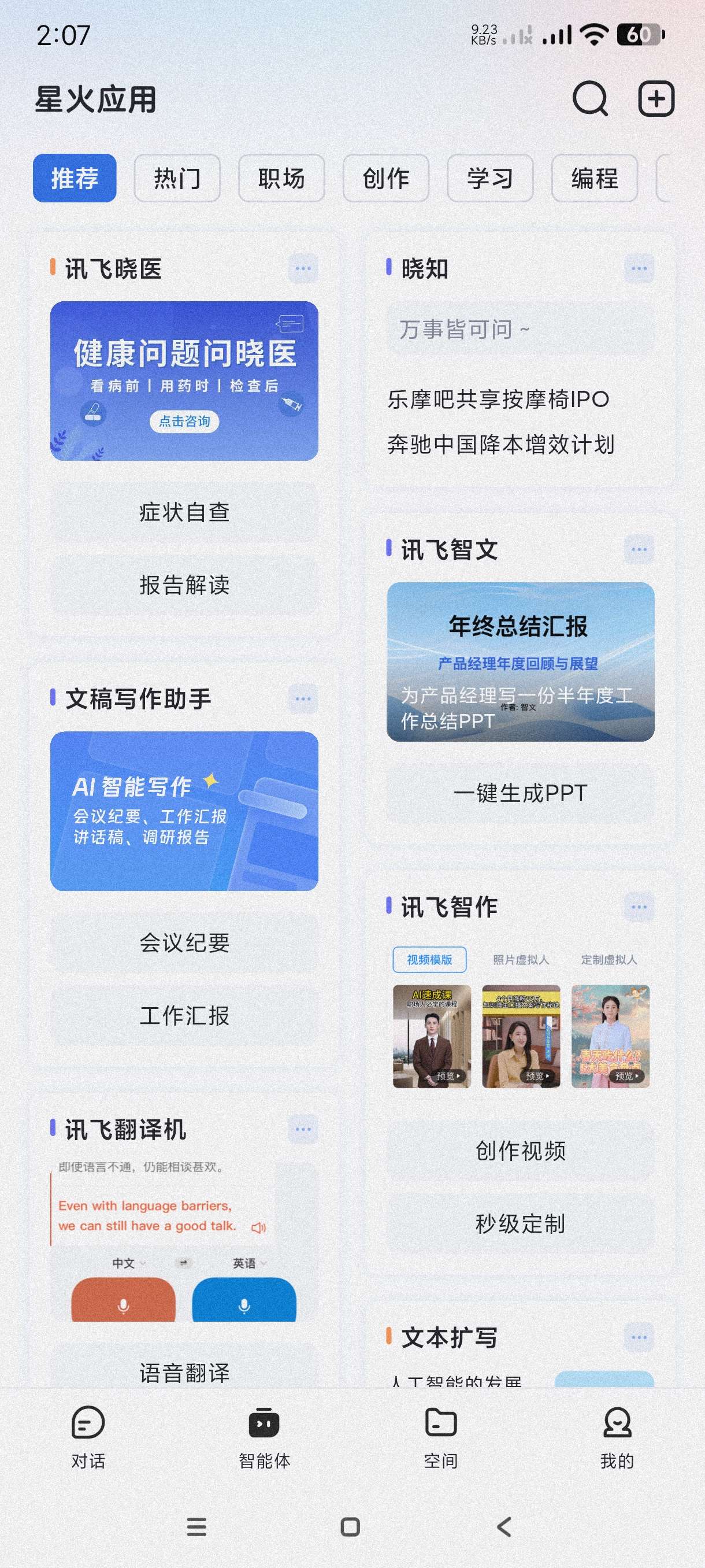Open the search icon in the header
This screenshot has width=705, height=1568.
pyautogui.click(x=589, y=99)
